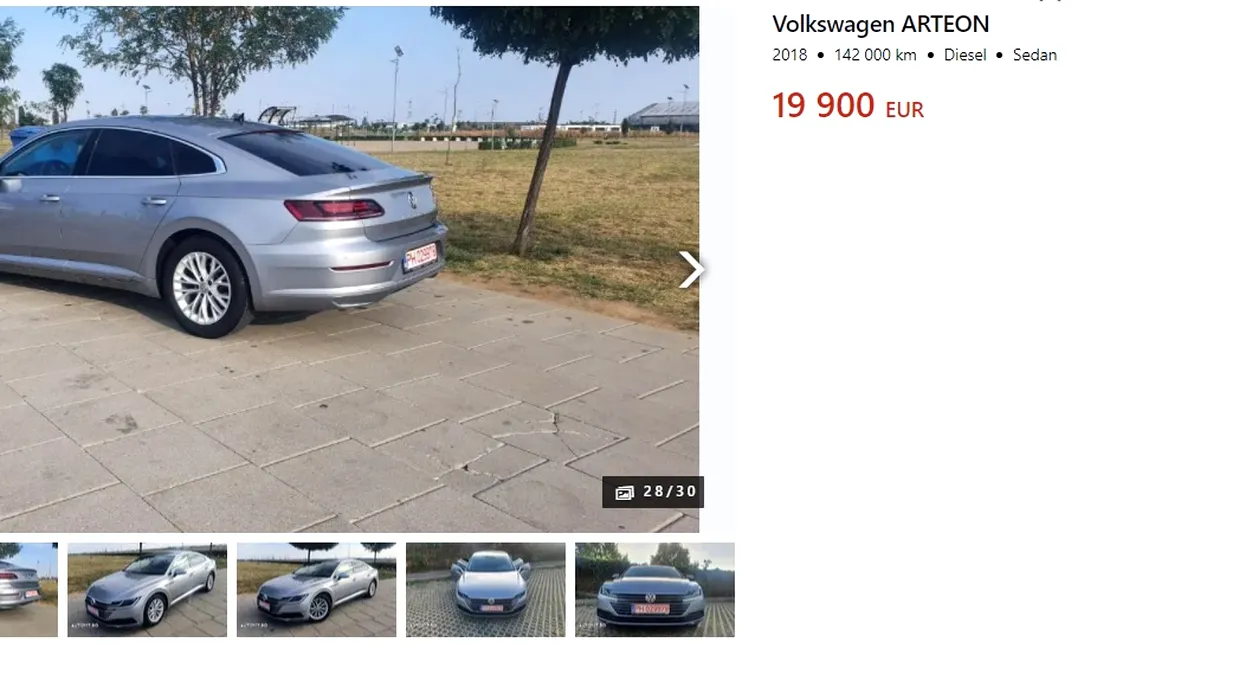Select the thumbnail of the car under trees
This screenshot has height=700, width=1239.
click(x=316, y=590)
